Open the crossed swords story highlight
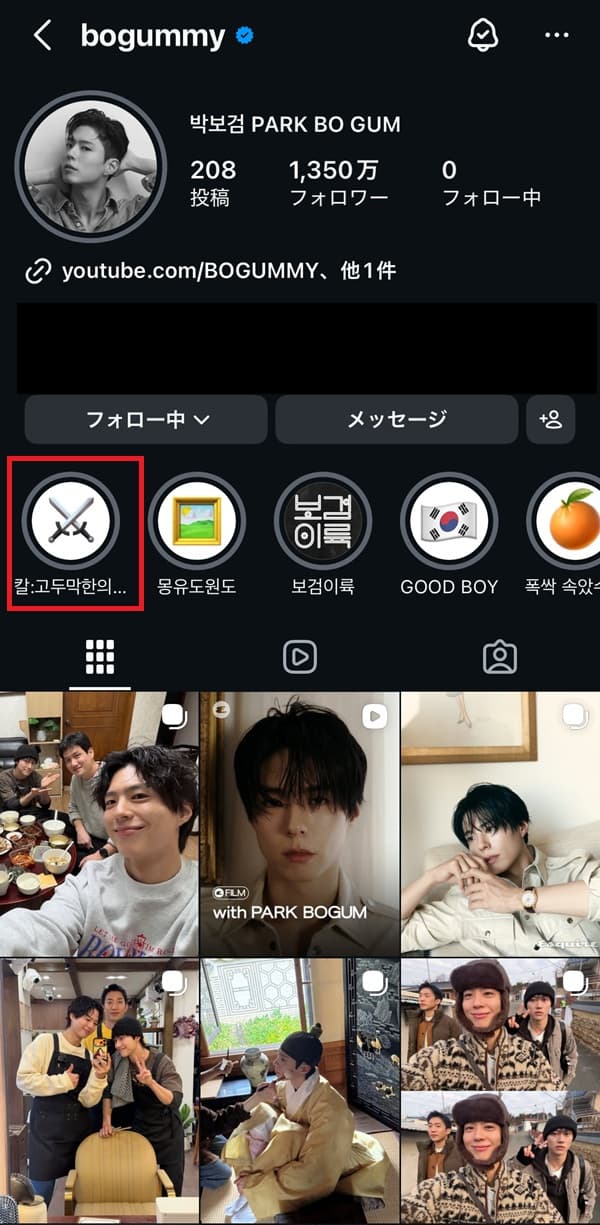 [71, 521]
